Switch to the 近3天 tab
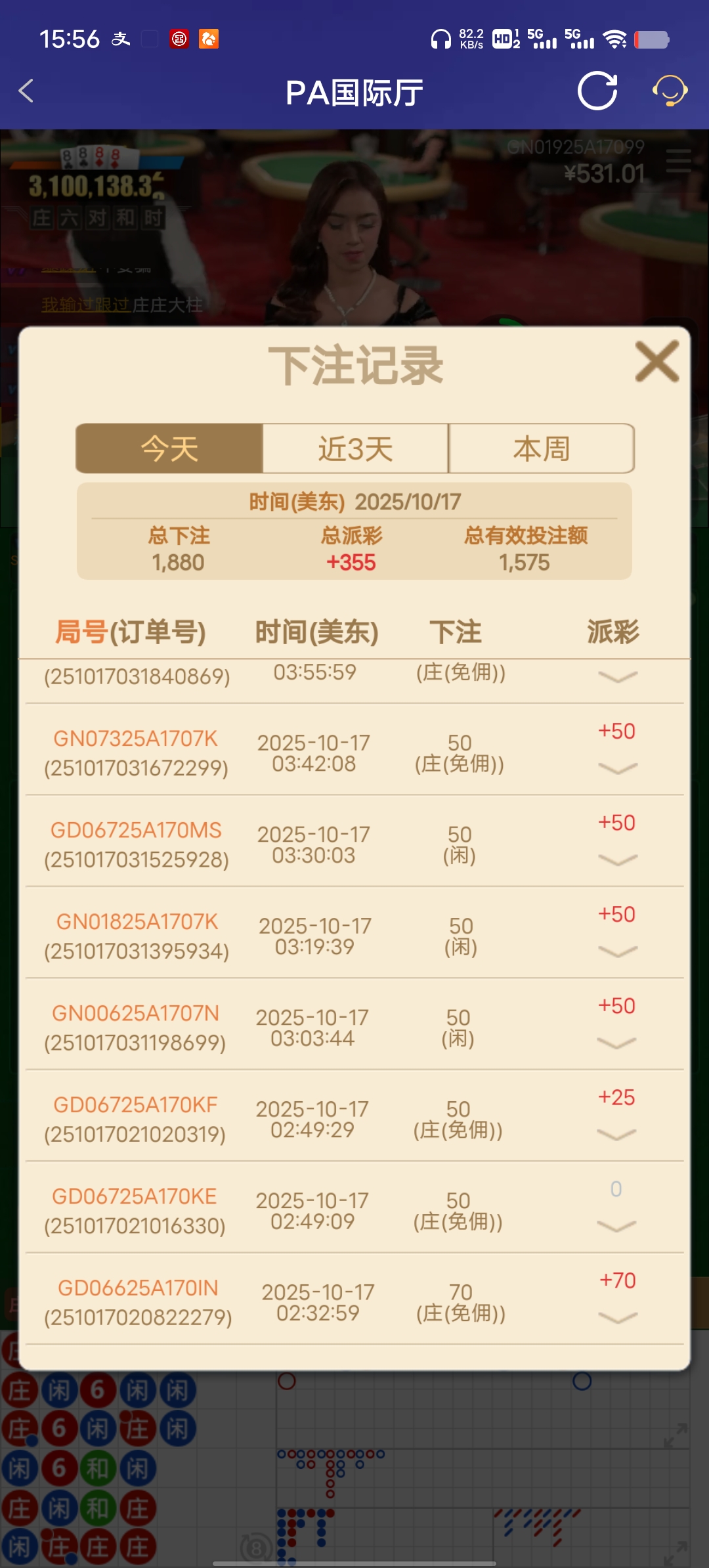Image resolution: width=709 pixels, height=1568 pixels. click(x=355, y=449)
